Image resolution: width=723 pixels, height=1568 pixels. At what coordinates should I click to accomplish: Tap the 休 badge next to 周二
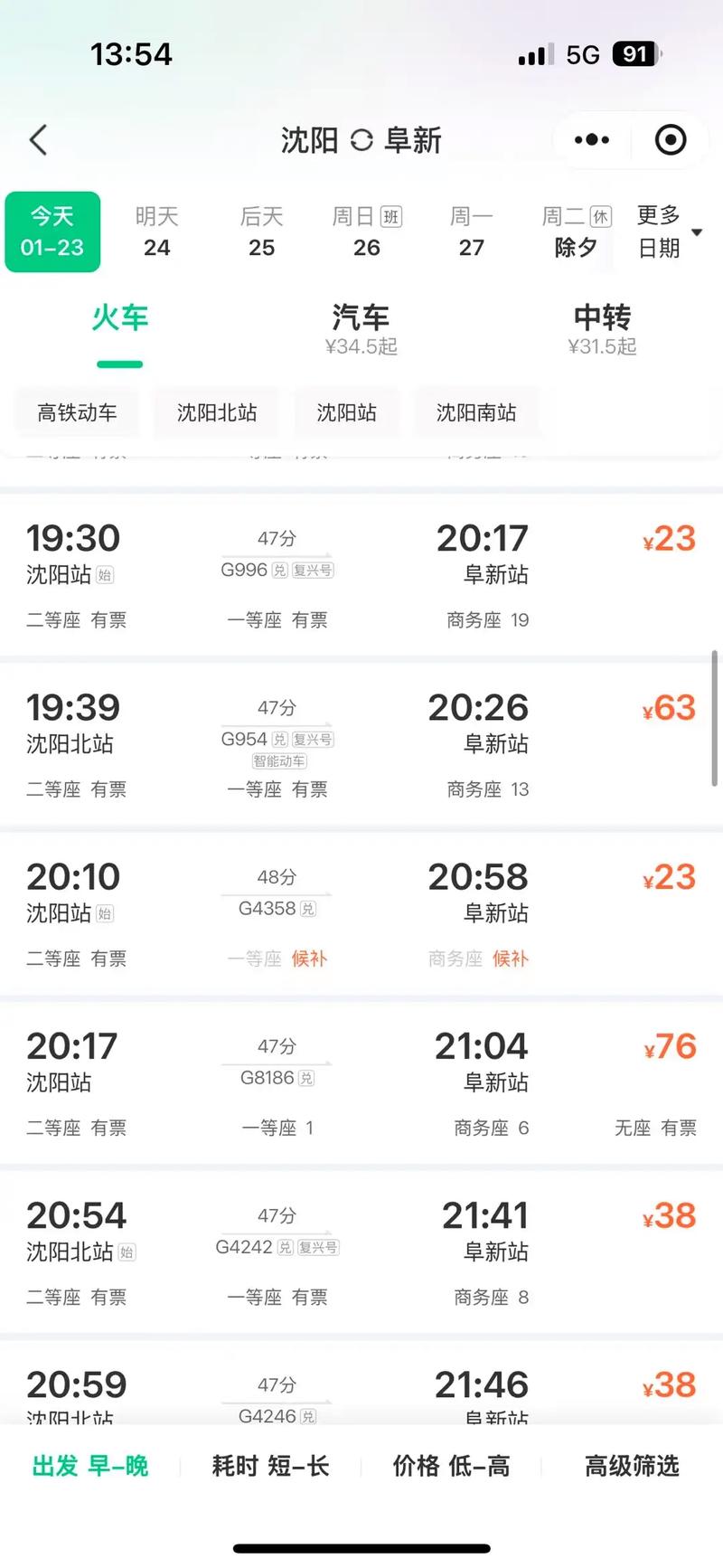coord(598,217)
